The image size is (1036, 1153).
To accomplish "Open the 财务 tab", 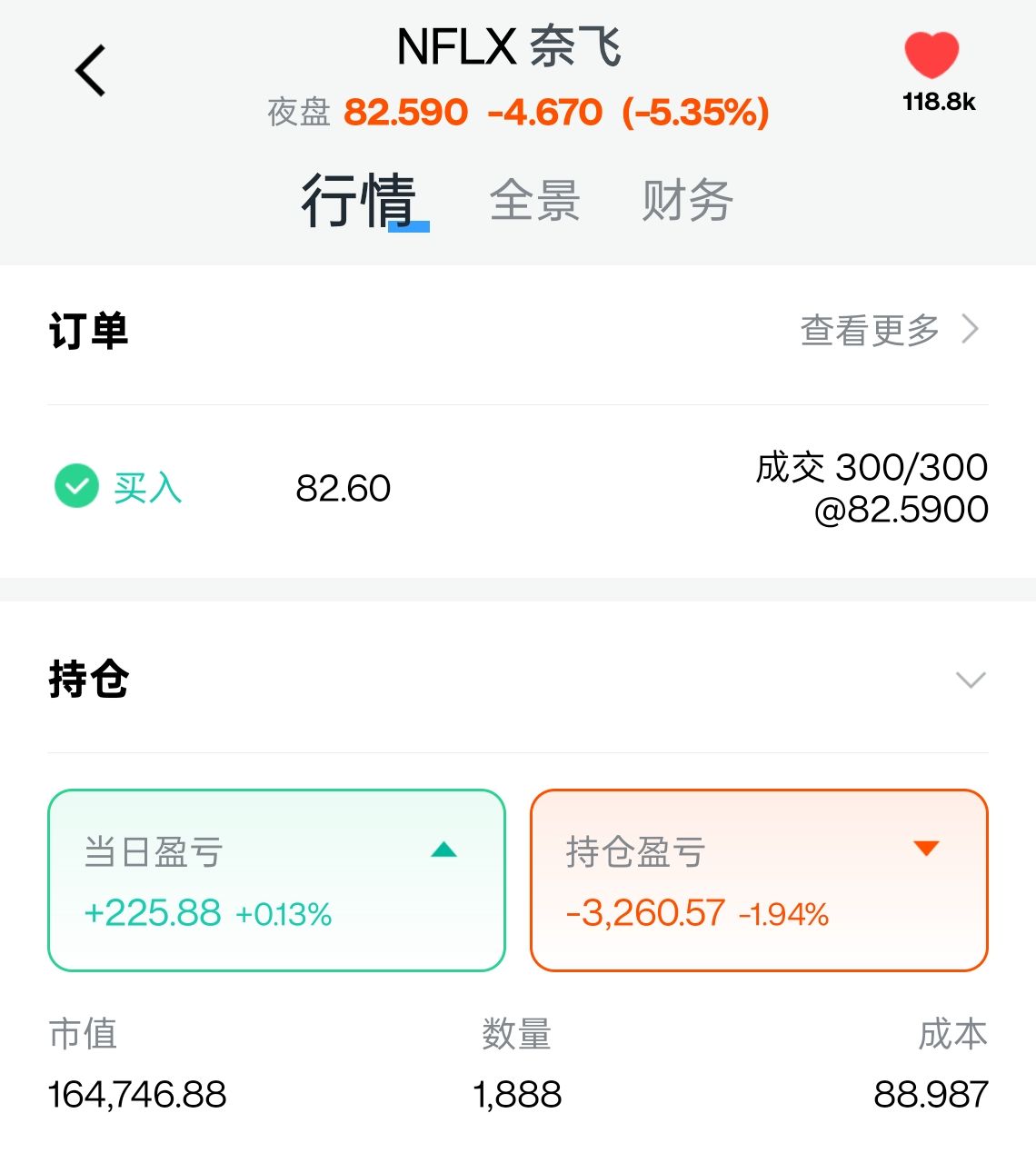I will 687,201.
